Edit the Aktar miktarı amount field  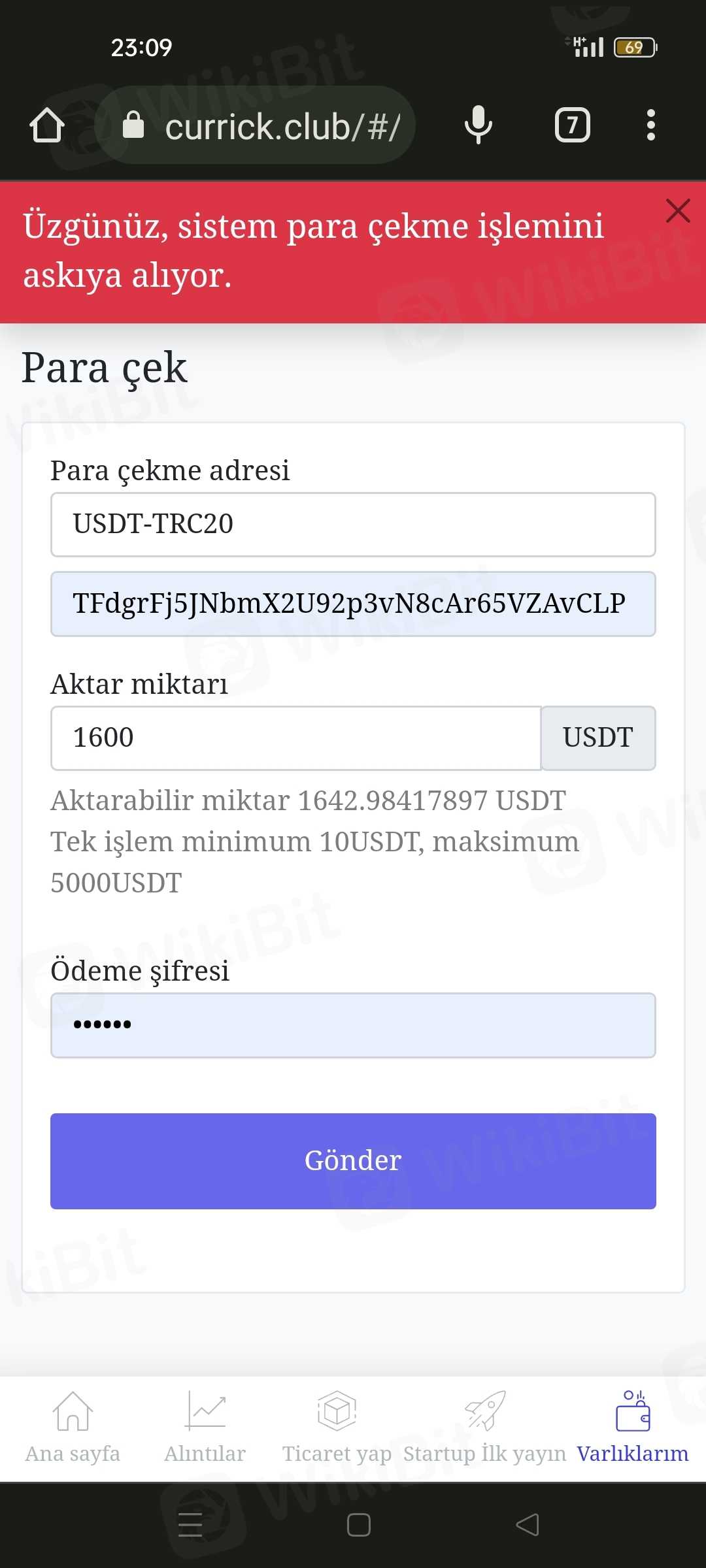pyautogui.click(x=295, y=738)
